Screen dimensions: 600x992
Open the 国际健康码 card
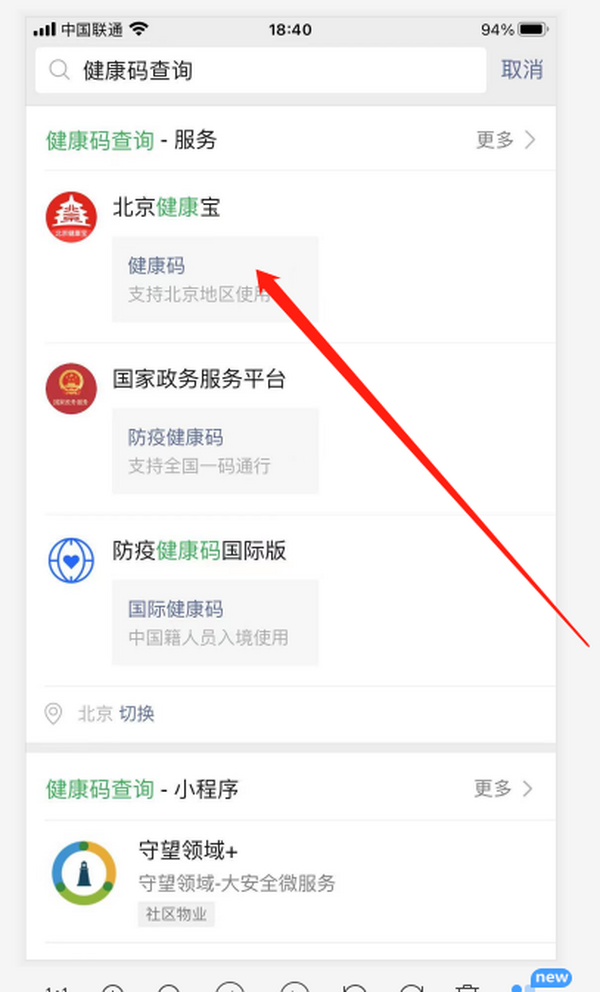pos(214,622)
